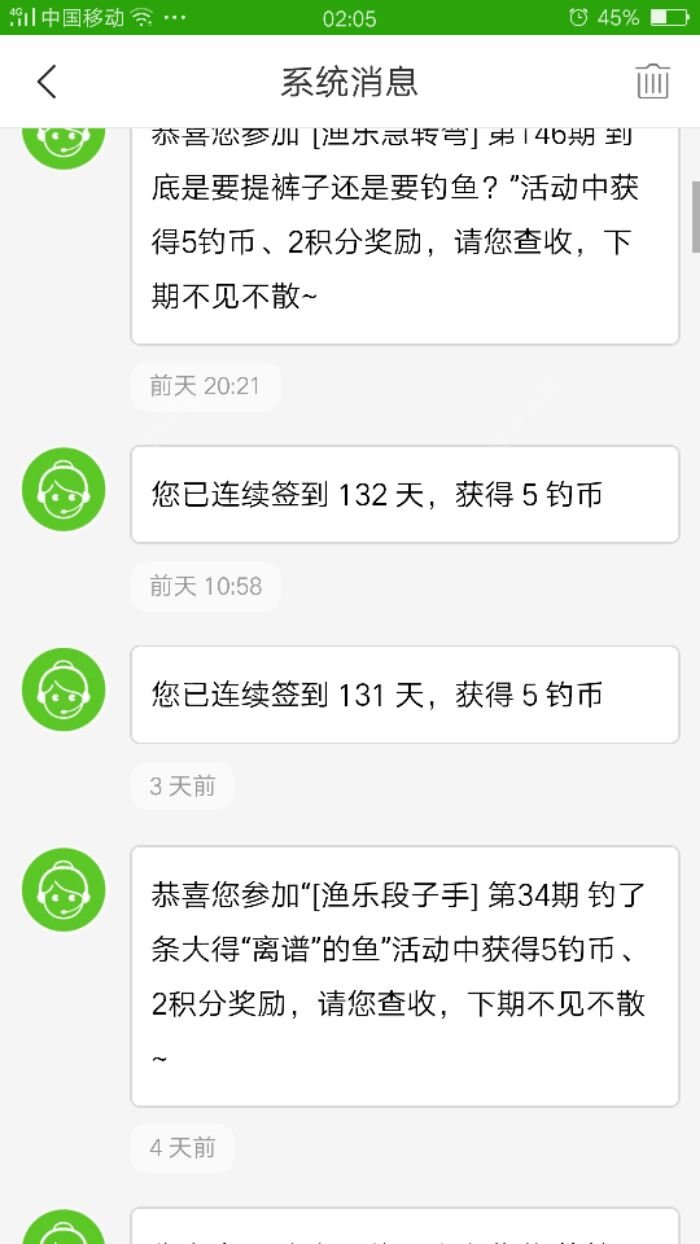The image size is (700, 1244).
Task: Open the 连续签到 131 天 message
Action: tap(404, 694)
